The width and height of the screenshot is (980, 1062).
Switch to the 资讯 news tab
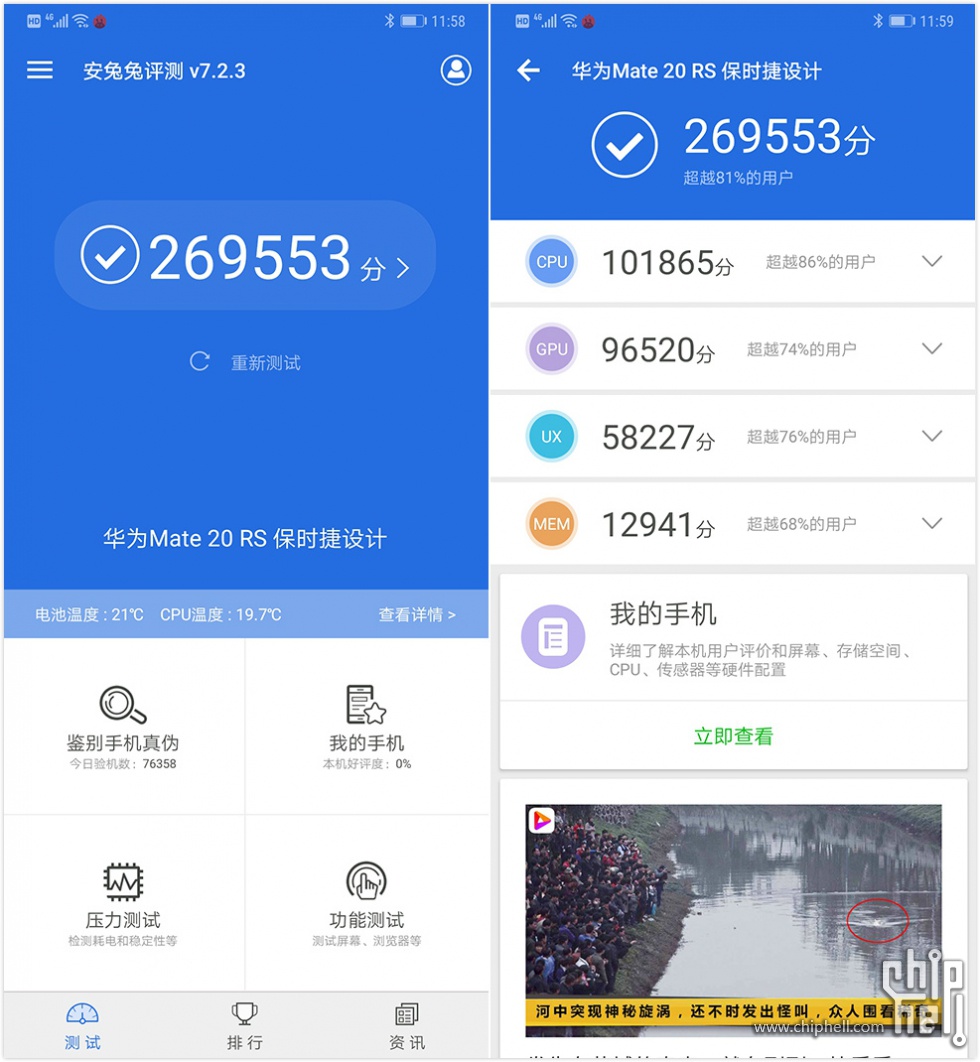coord(407,1026)
